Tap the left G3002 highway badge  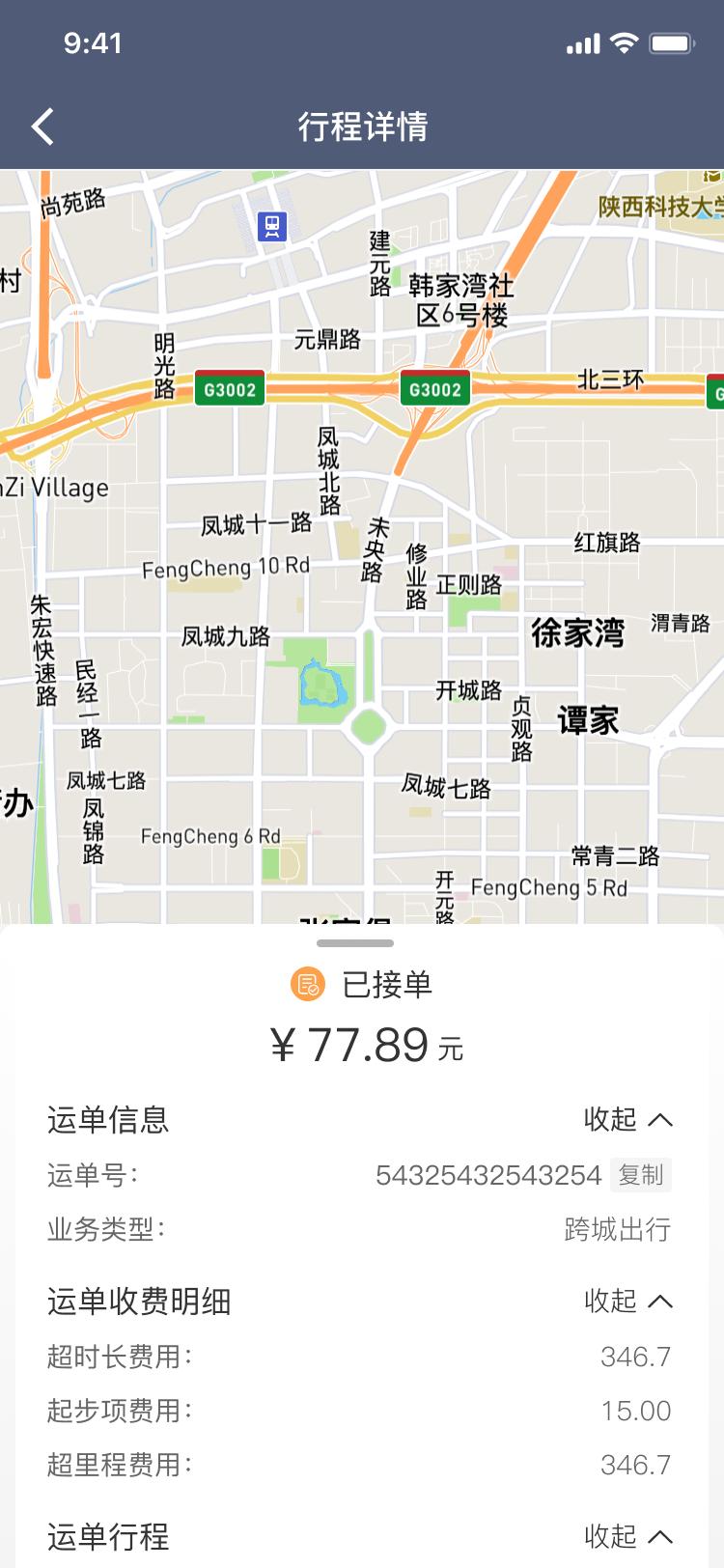(x=229, y=387)
